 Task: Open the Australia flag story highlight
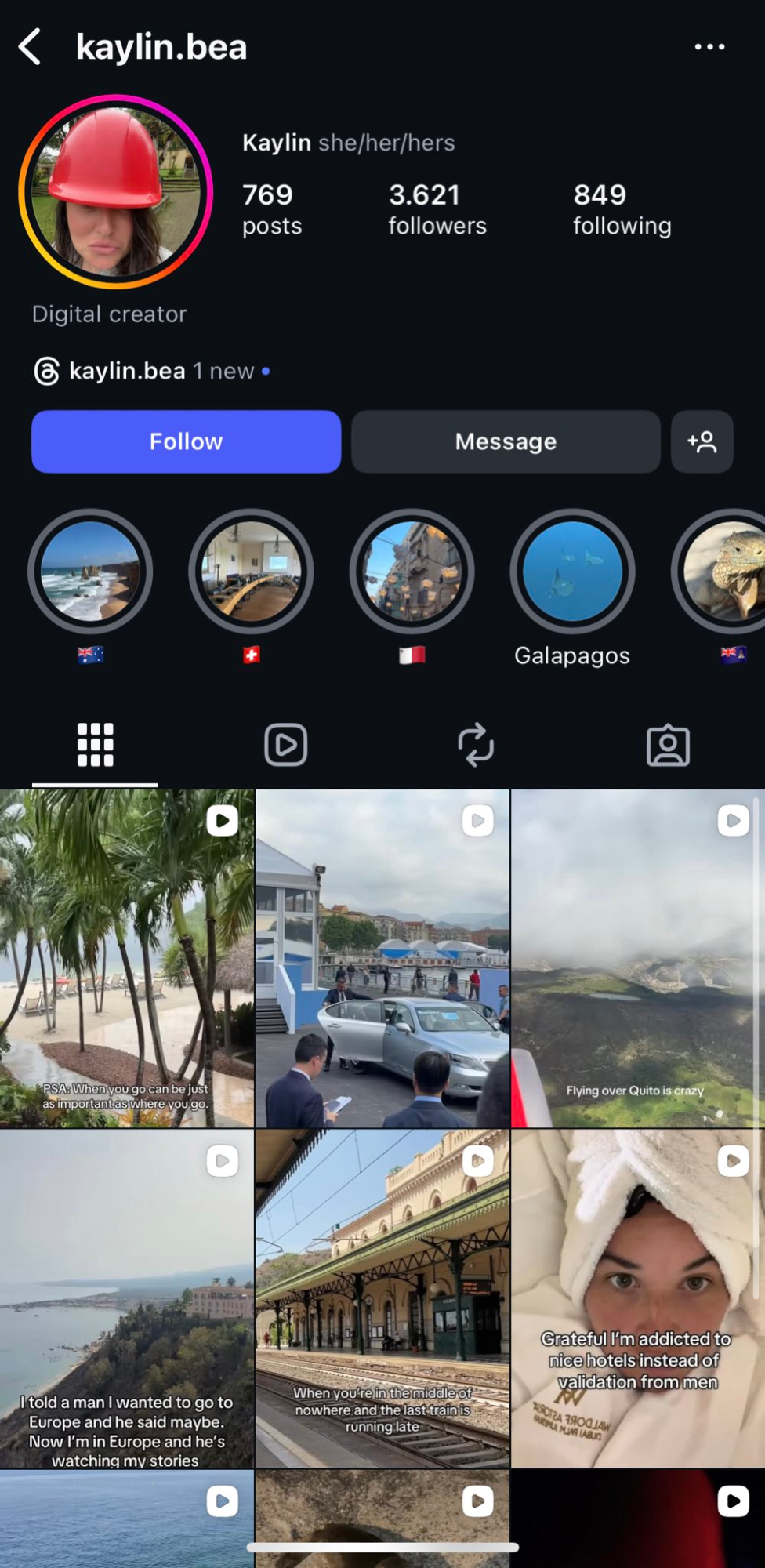point(90,572)
